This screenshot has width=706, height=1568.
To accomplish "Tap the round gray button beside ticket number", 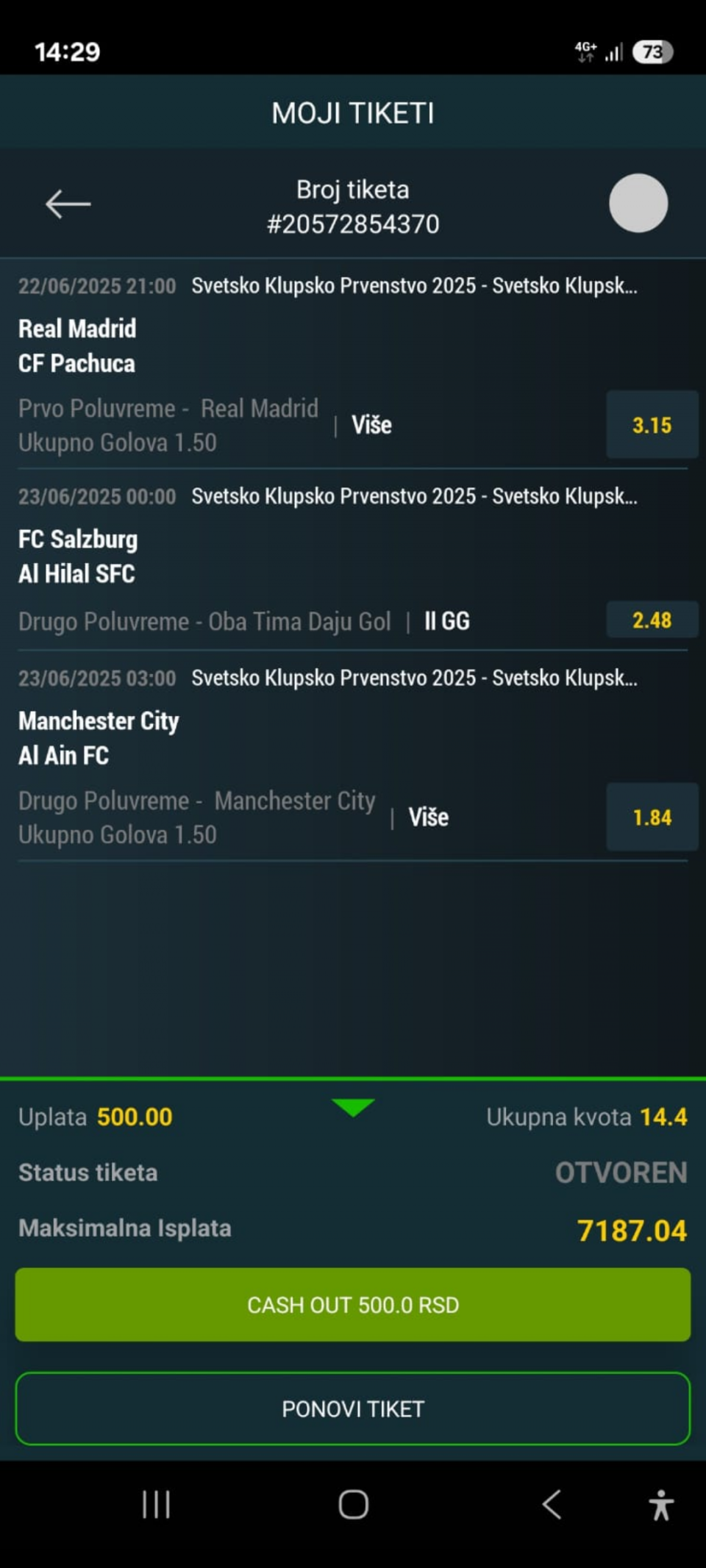I will click(x=638, y=204).
